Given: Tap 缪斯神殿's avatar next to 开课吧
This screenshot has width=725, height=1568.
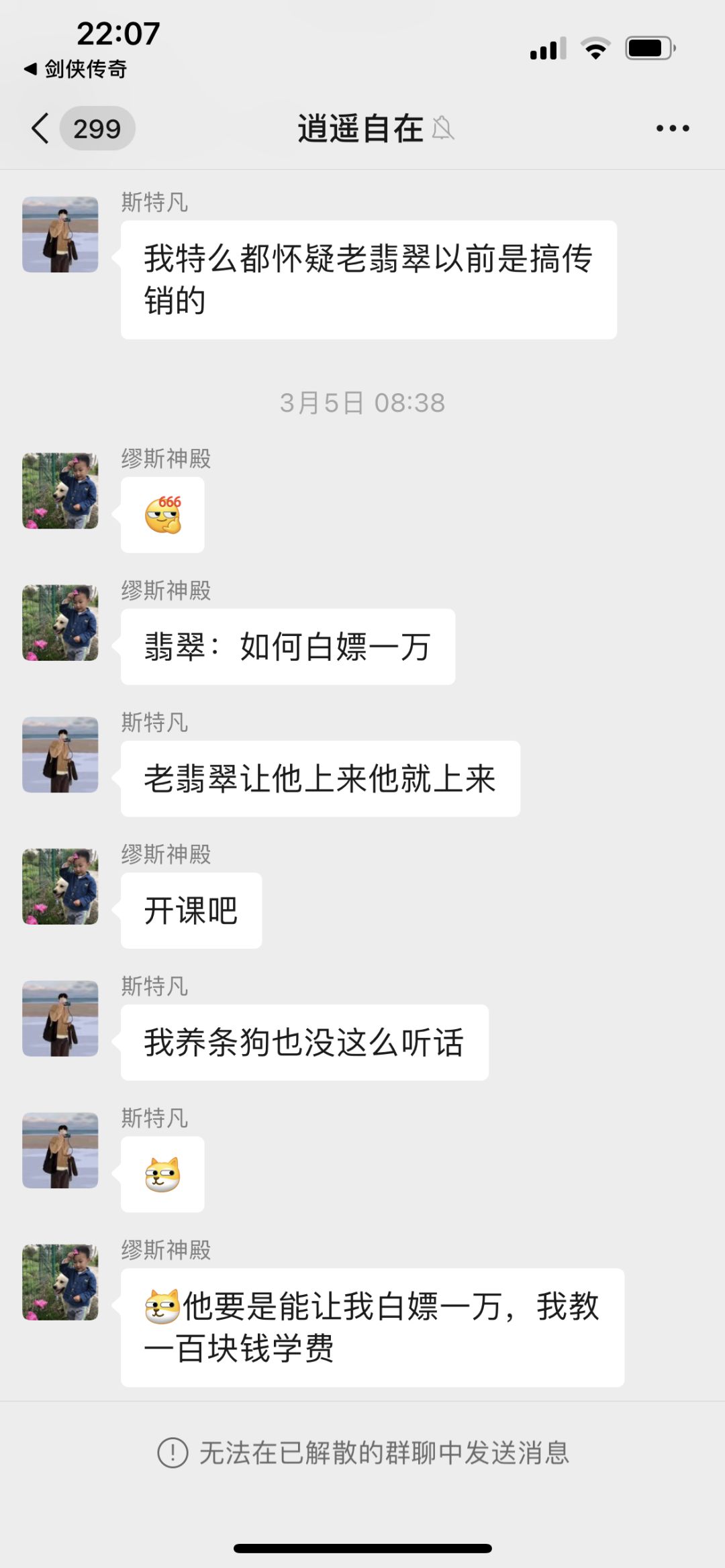Looking at the screenshot, I should coord(60,886).
